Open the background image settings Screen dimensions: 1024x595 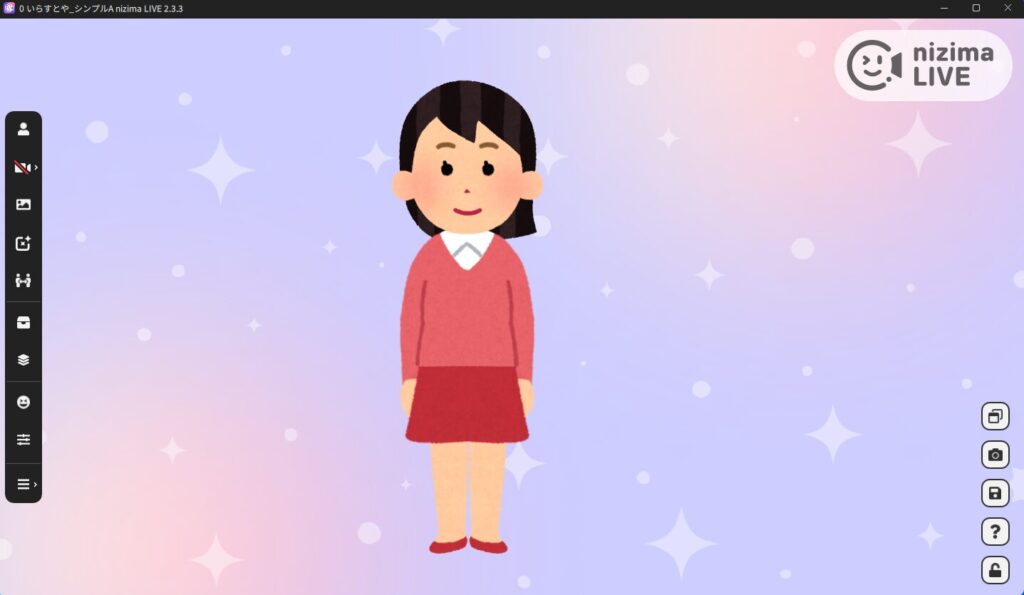[x=23, y=205]
